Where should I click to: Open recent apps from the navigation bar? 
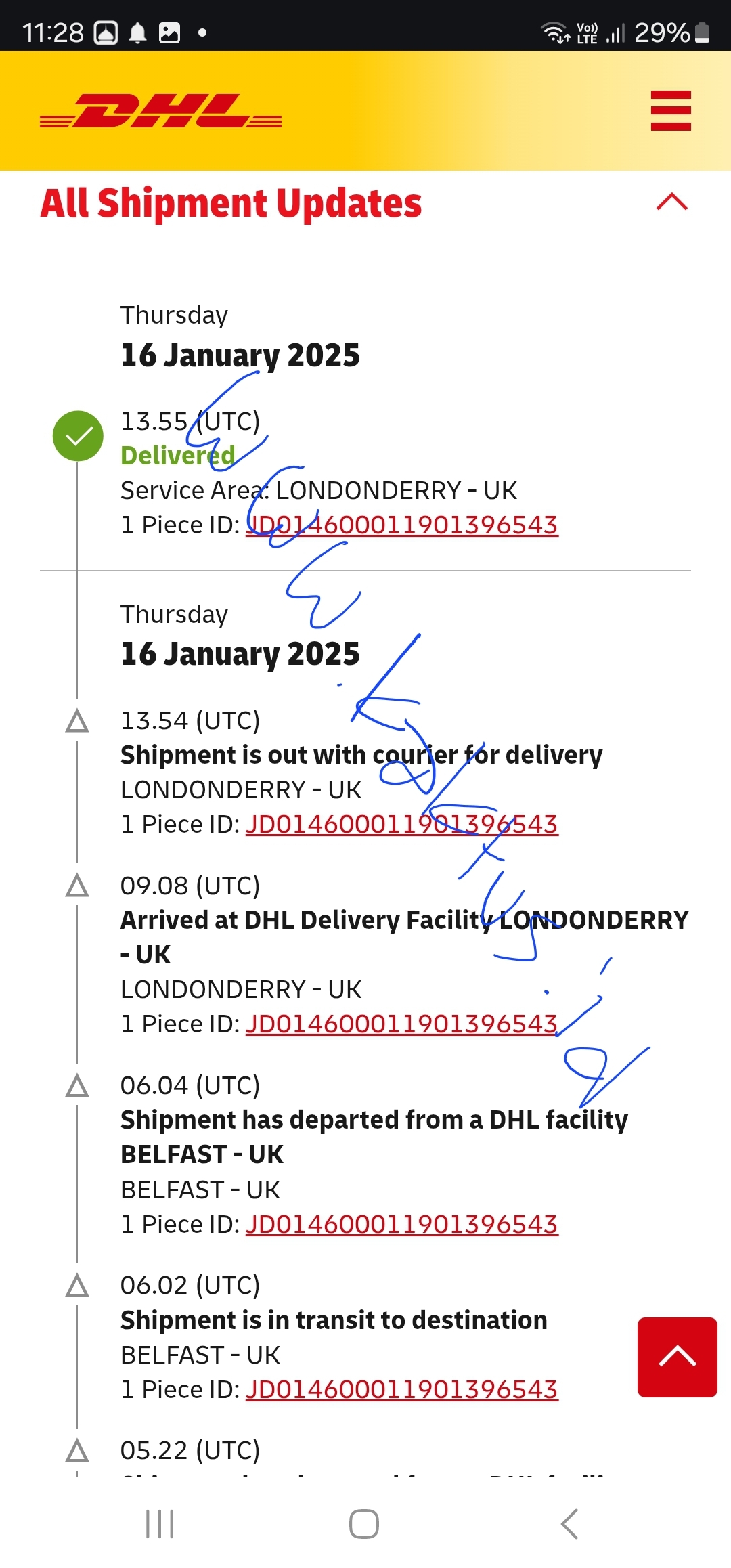pos(160,1524)
